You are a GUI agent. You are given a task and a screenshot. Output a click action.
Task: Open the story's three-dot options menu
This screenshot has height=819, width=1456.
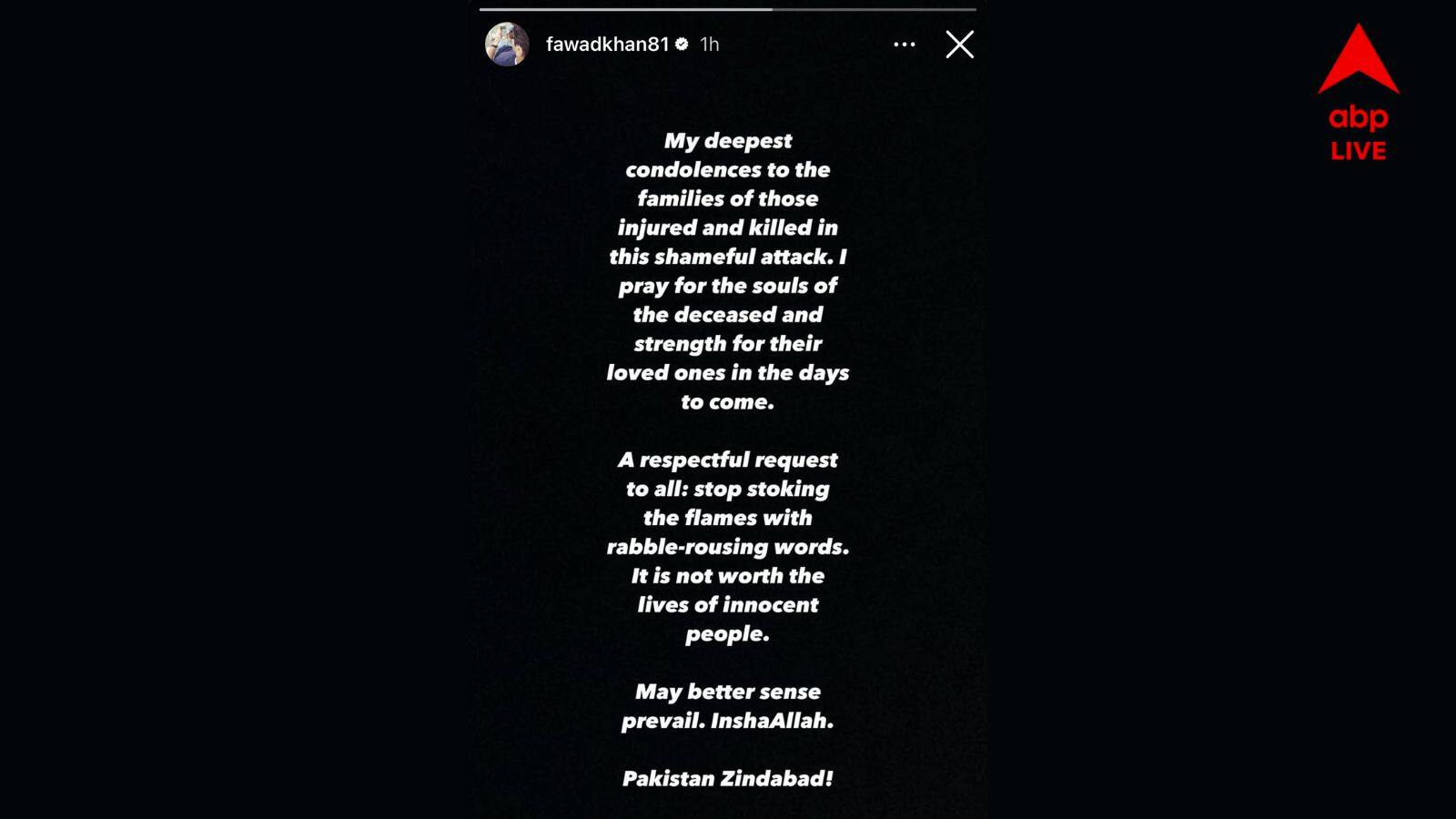tap(904, 44)
